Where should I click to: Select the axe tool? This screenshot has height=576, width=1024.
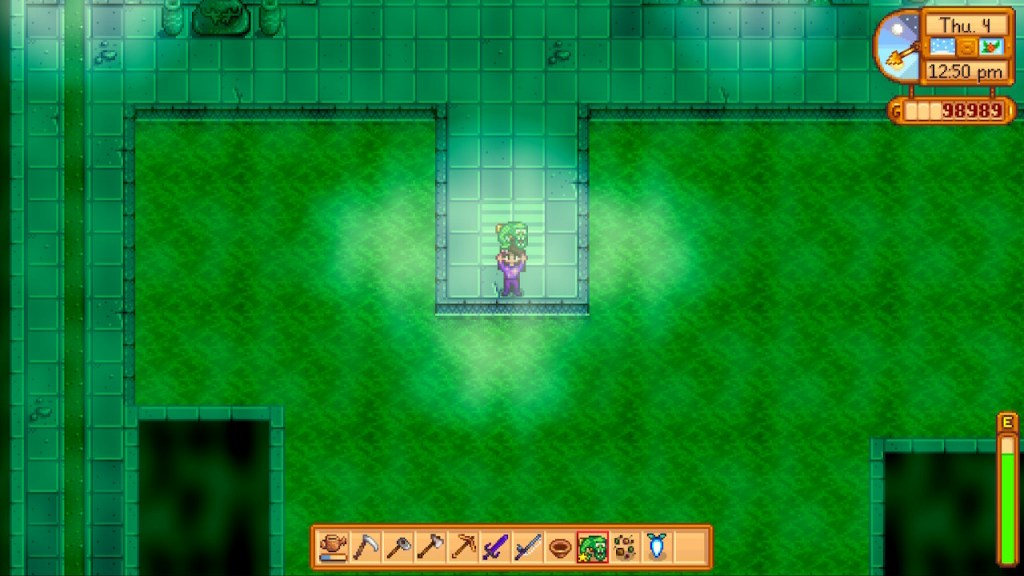(430, 547)
